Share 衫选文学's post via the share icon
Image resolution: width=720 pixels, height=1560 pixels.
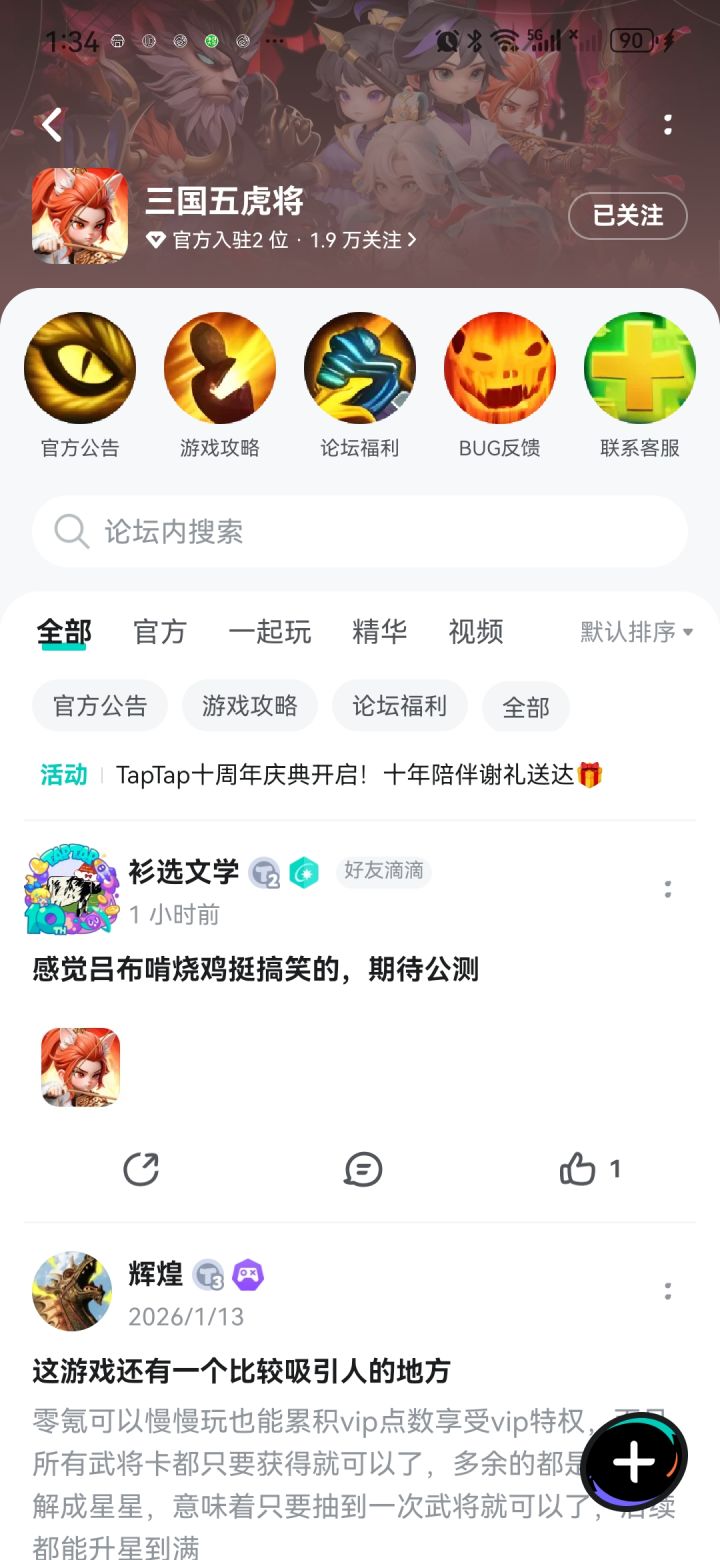click(x=141, y=1168)
